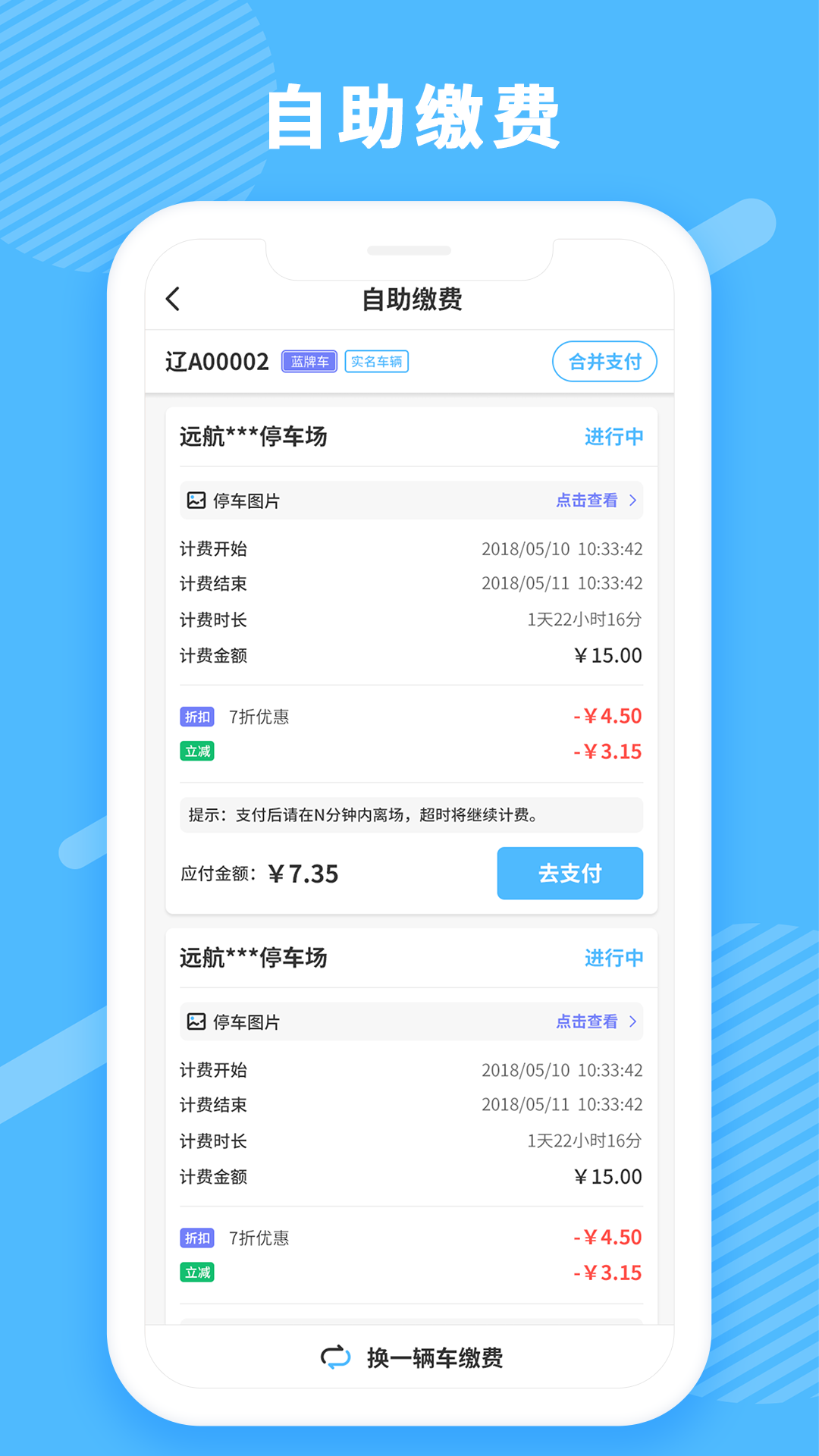Click the 合并支付 combined payment button
This screenshot has width=819, height=1456.
point(604,362)
